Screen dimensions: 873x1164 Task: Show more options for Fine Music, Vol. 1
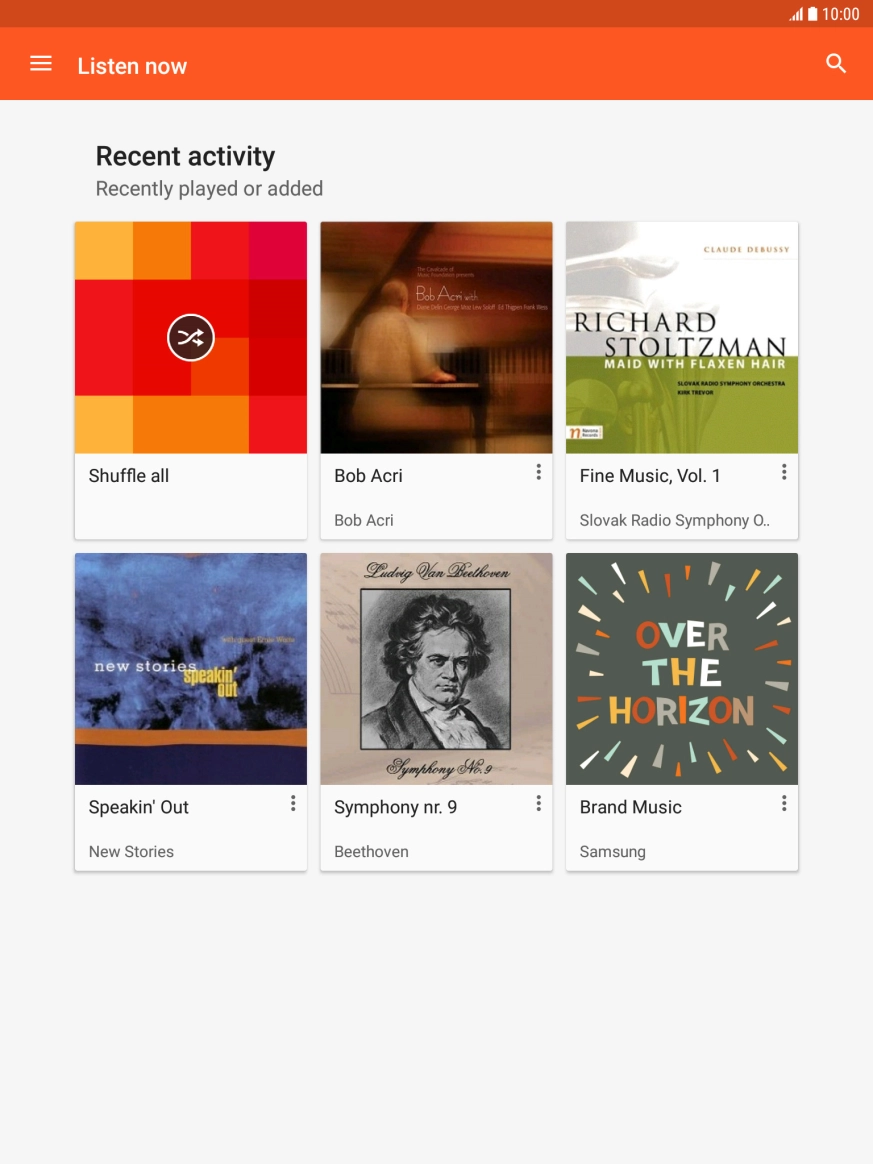(784, 472)
